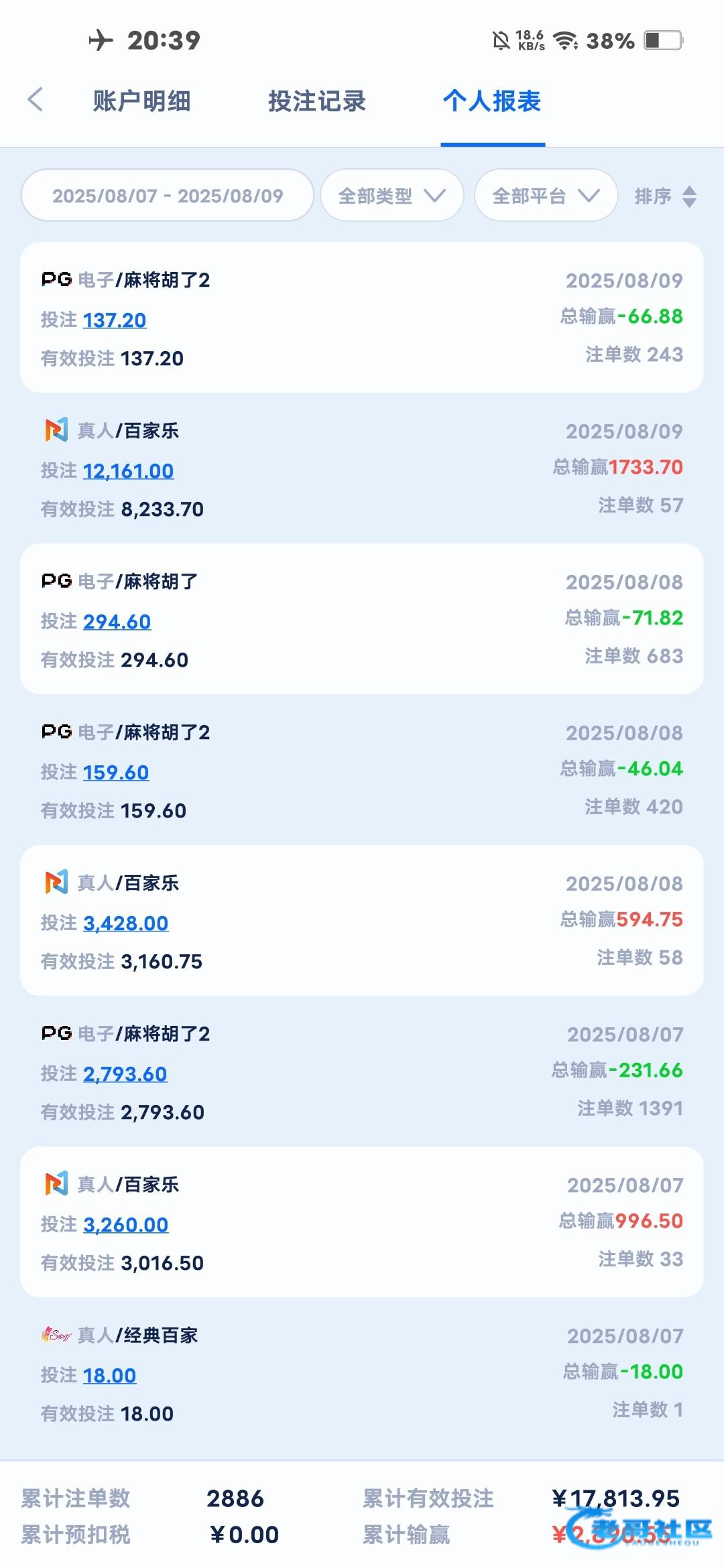Open the bet amount link 2,793.60
The height and width of the screenshot is (1568, 724).
click(x=125, y=1074)
